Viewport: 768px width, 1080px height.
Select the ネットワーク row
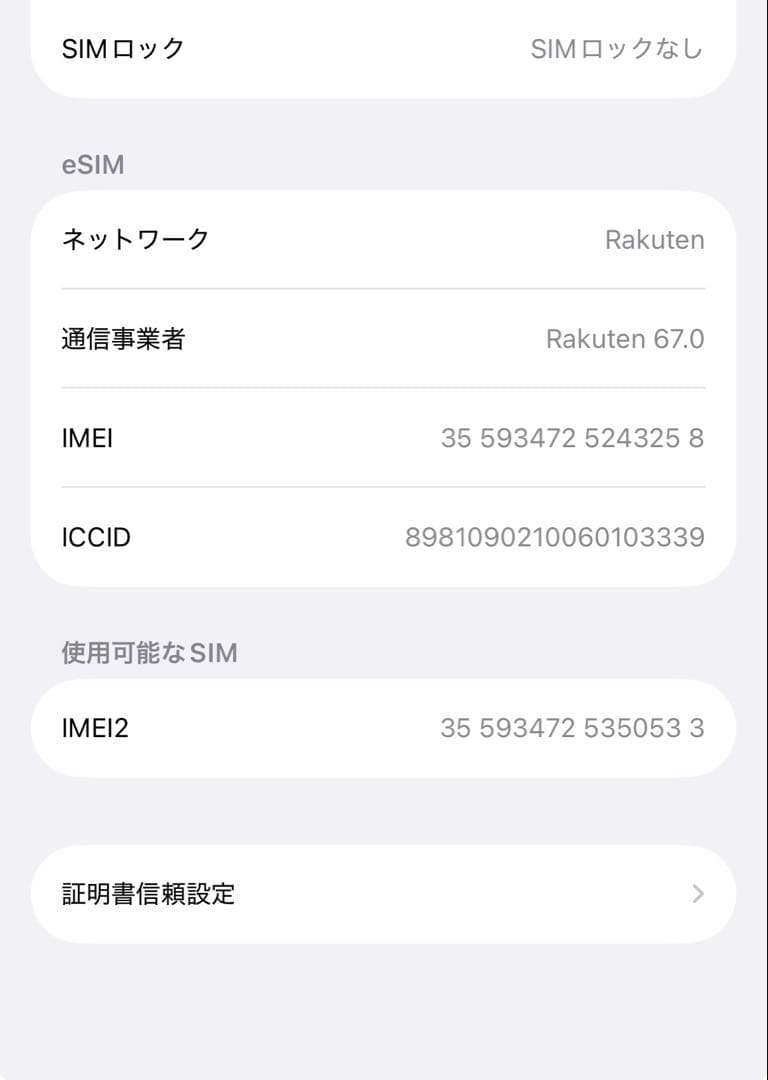coord(384,239)
